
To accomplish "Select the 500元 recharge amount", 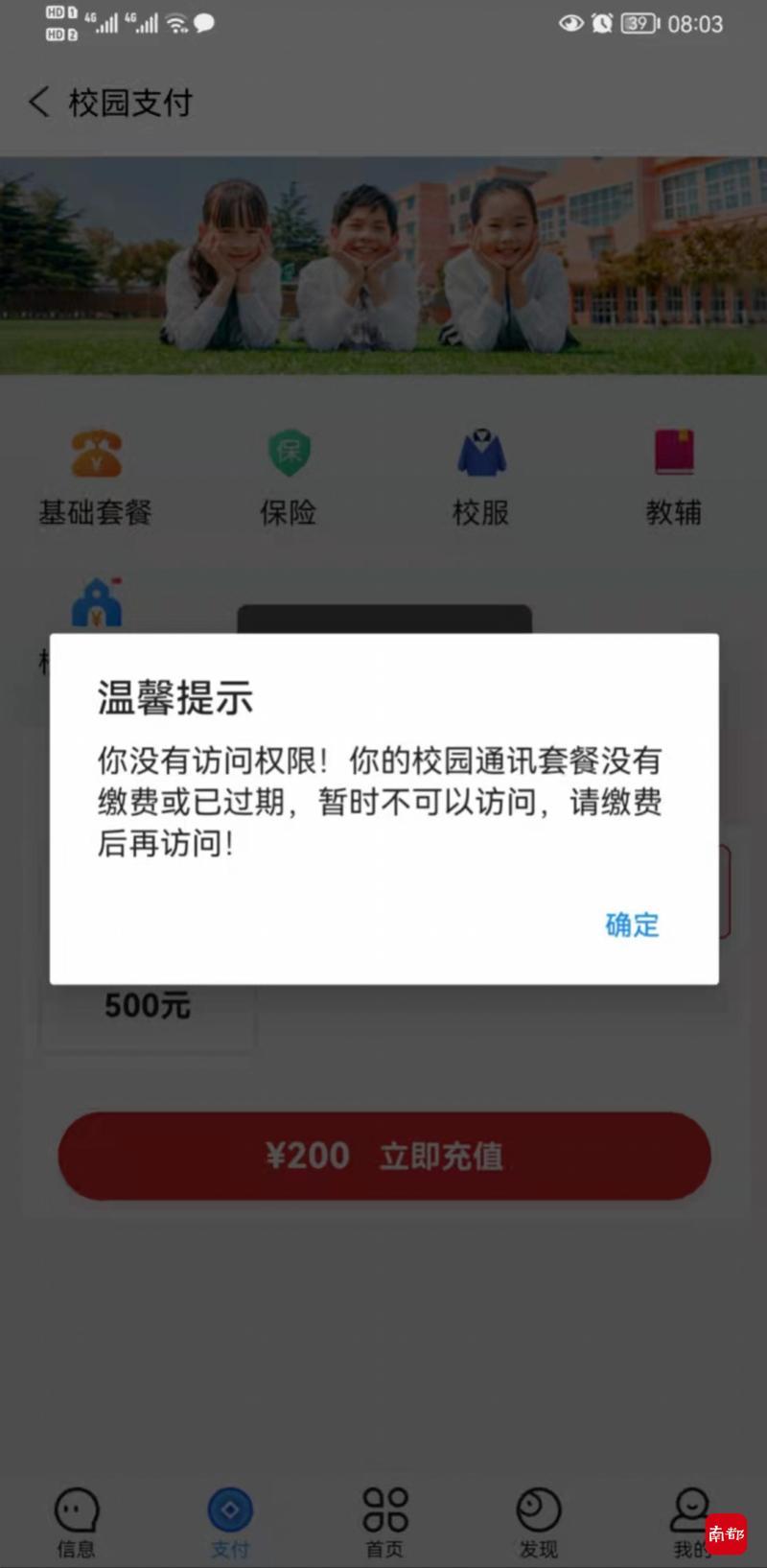I will click(x=148, y=1005).
